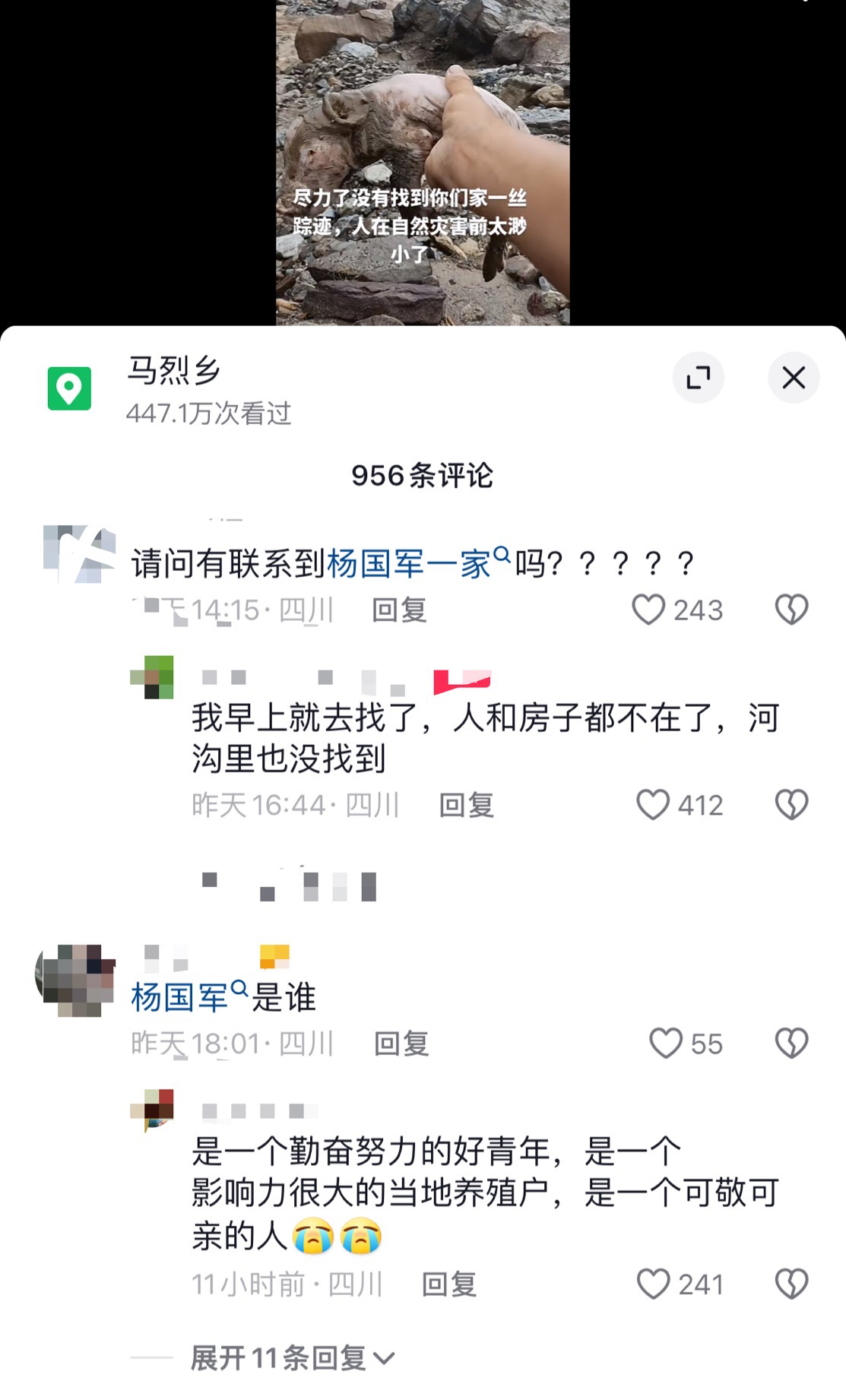Return to the video above the comments
Viewport: 846px width, 1400px height.
coord(423,163)
